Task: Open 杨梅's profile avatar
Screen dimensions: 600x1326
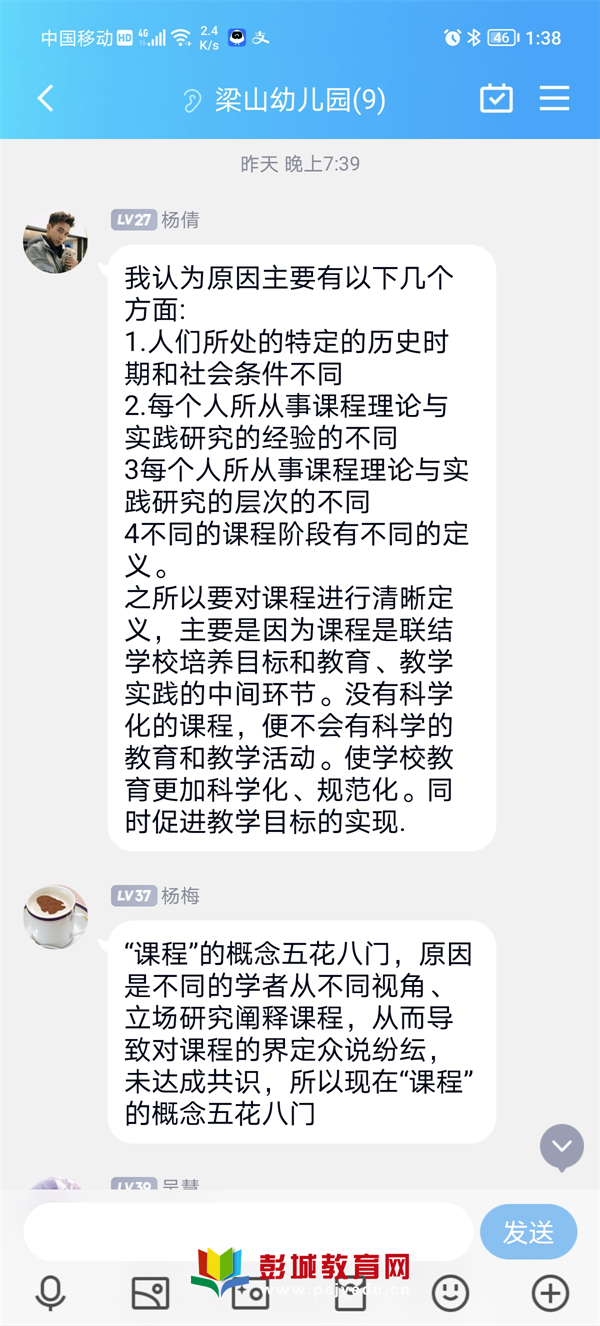Action: coord(55,916)
